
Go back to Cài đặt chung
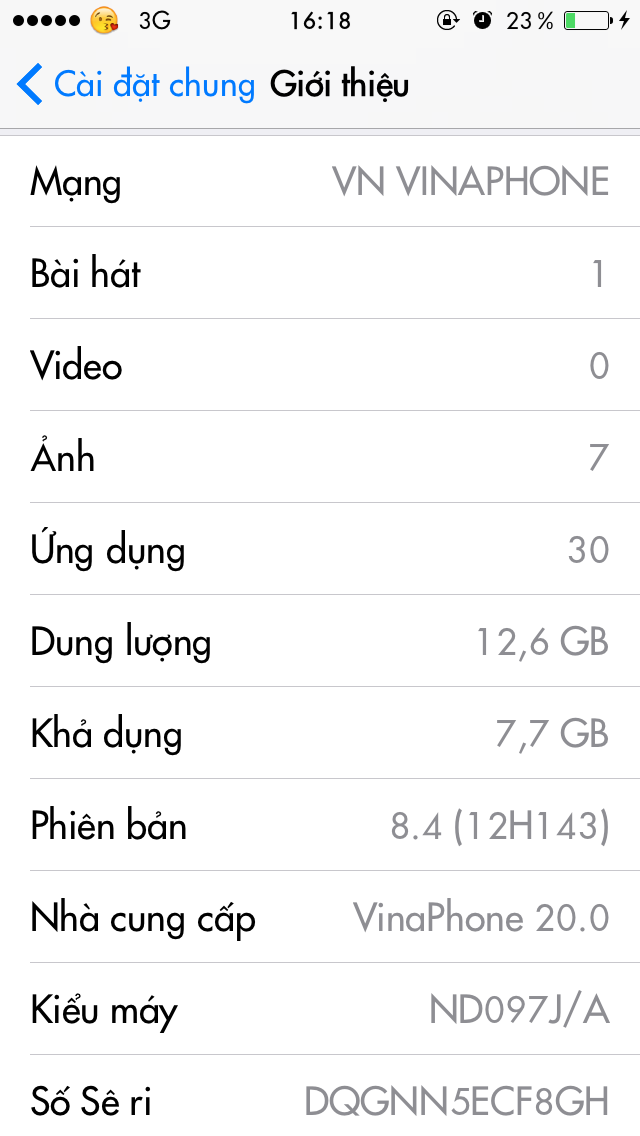135,85
